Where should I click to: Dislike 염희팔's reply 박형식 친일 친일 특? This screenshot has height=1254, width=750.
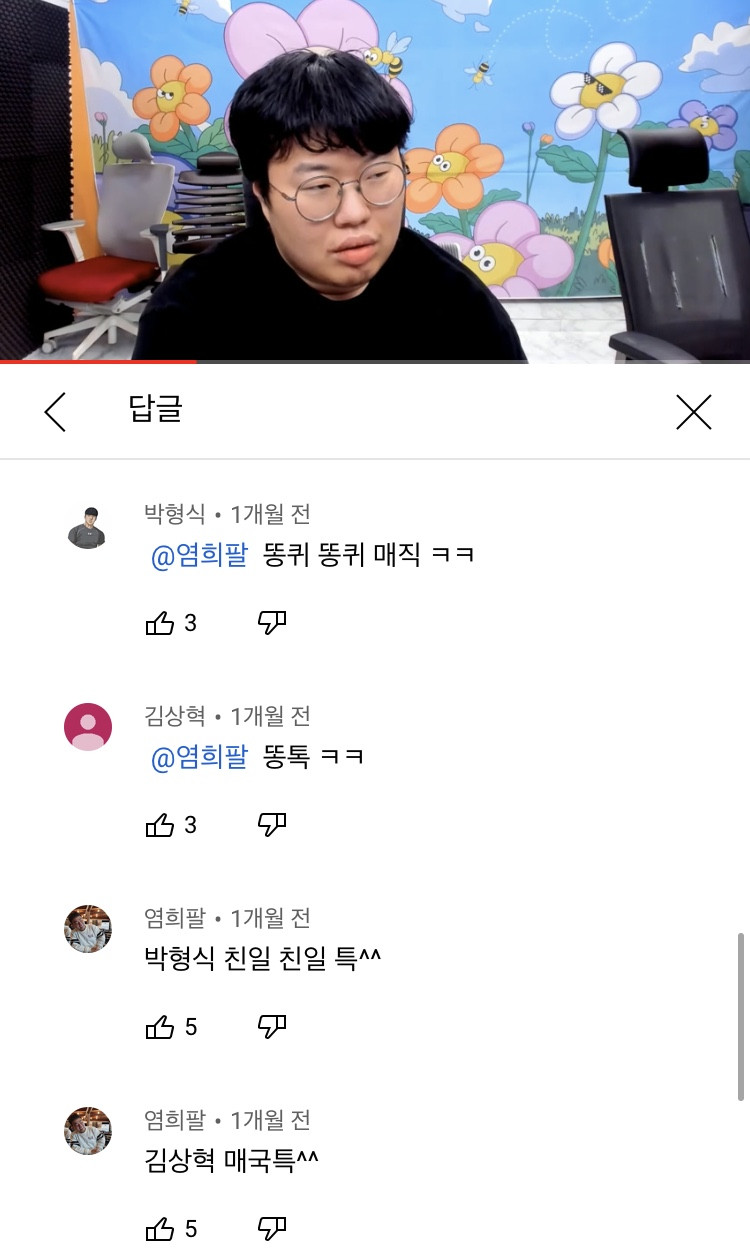click(x=272, y=1027)
